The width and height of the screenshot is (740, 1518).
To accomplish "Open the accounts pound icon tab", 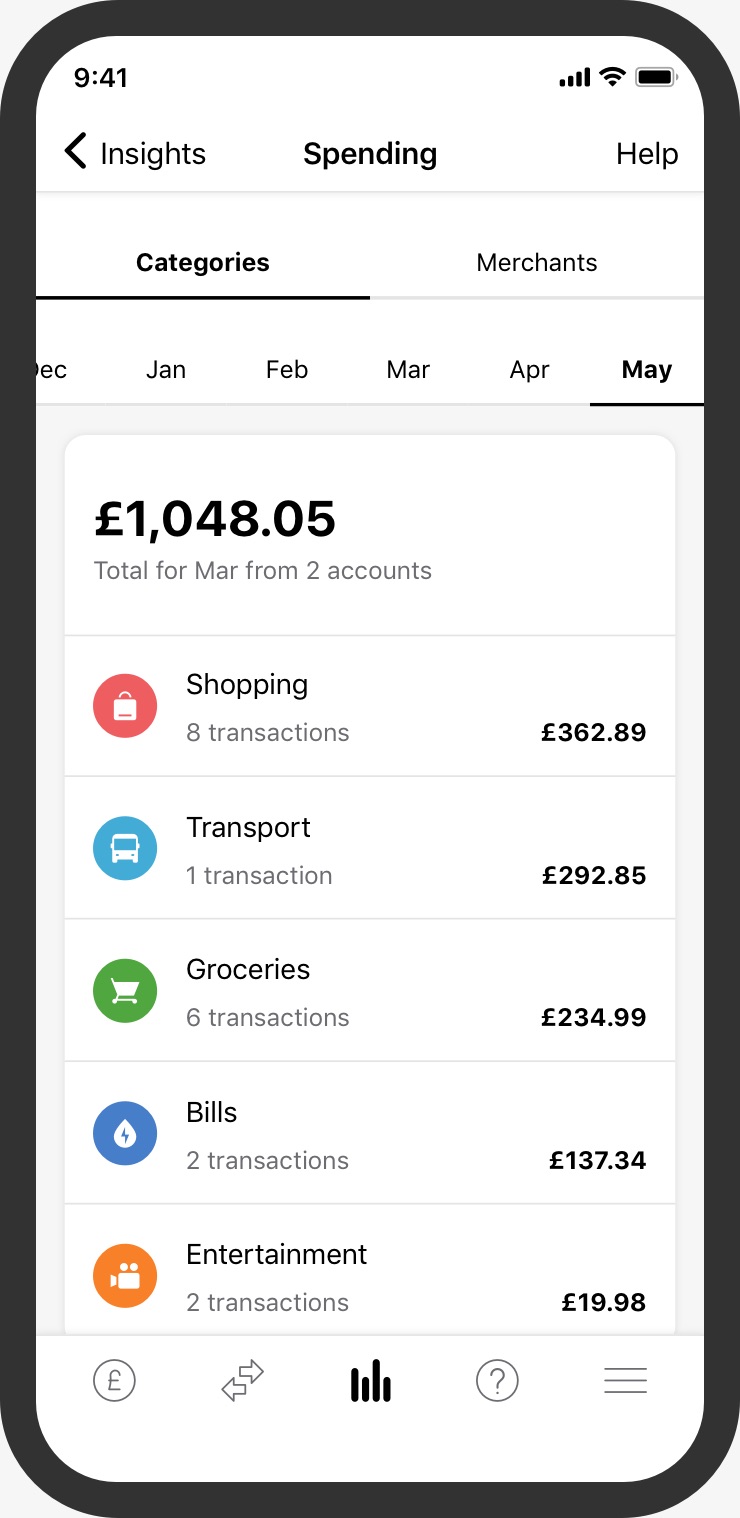I will [x=114, y=1381].
